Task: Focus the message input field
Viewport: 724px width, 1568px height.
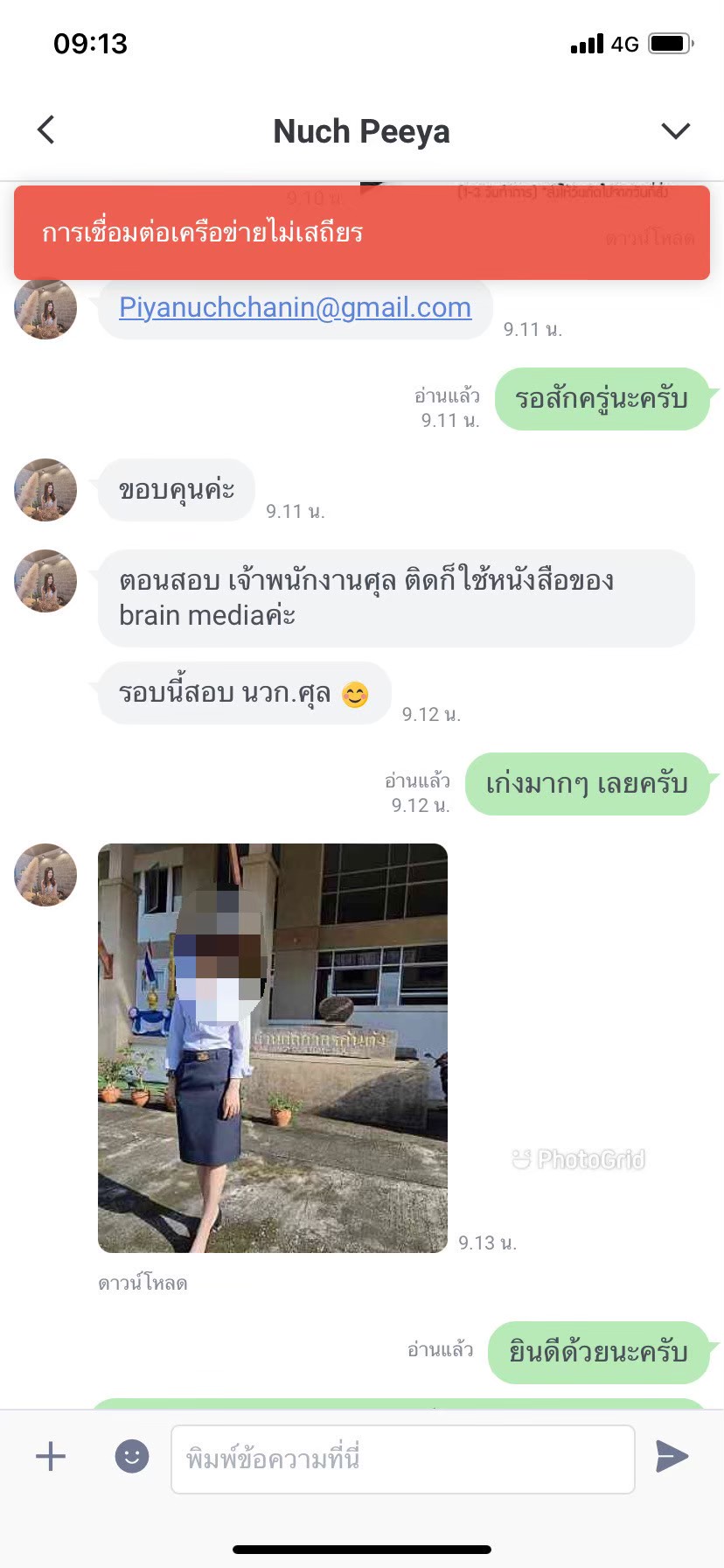Action: 403,1459
